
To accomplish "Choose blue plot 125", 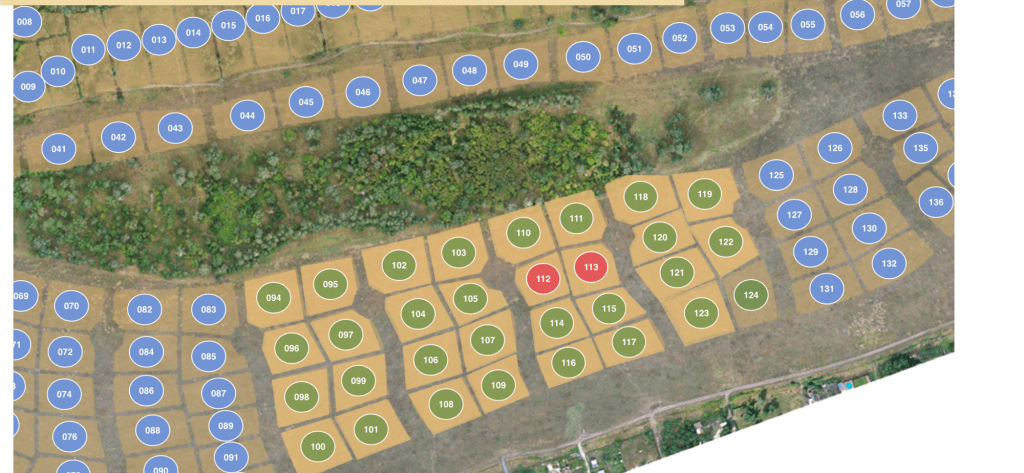I will (x=776, y=176).
